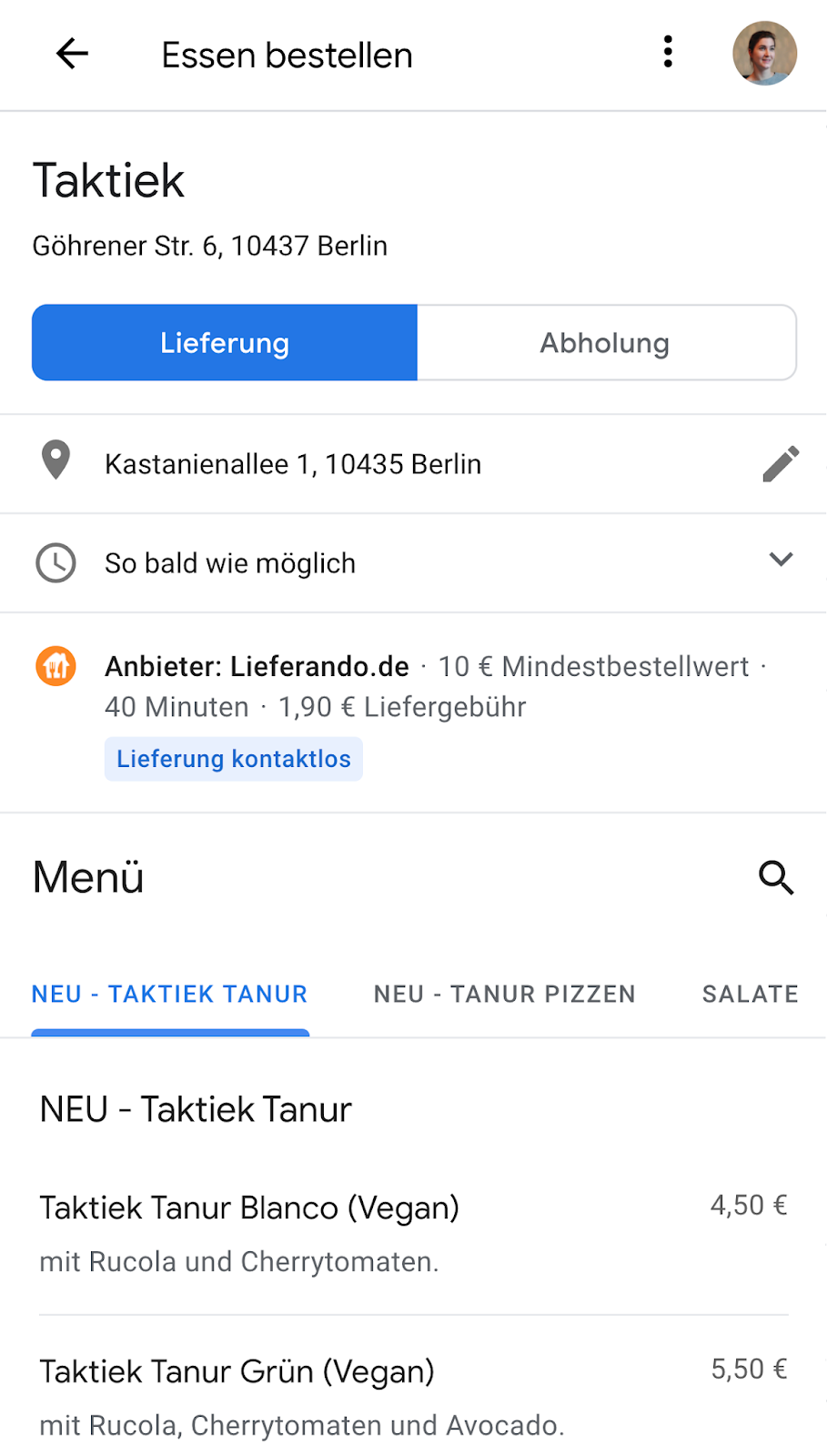
Task: Open the SALATE menu tab
Action: [x=750, y=995]
